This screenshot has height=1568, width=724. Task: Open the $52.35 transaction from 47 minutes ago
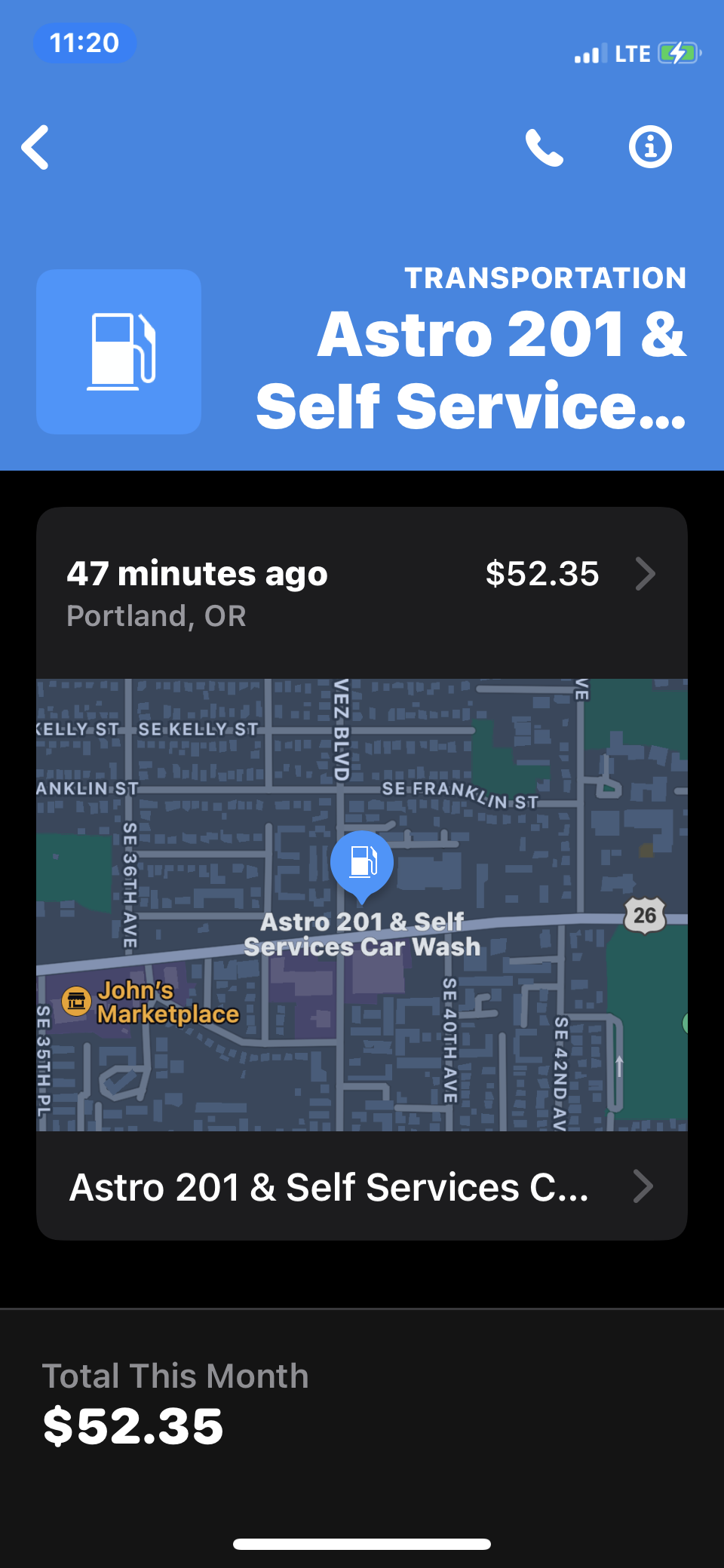click(361, 593)
